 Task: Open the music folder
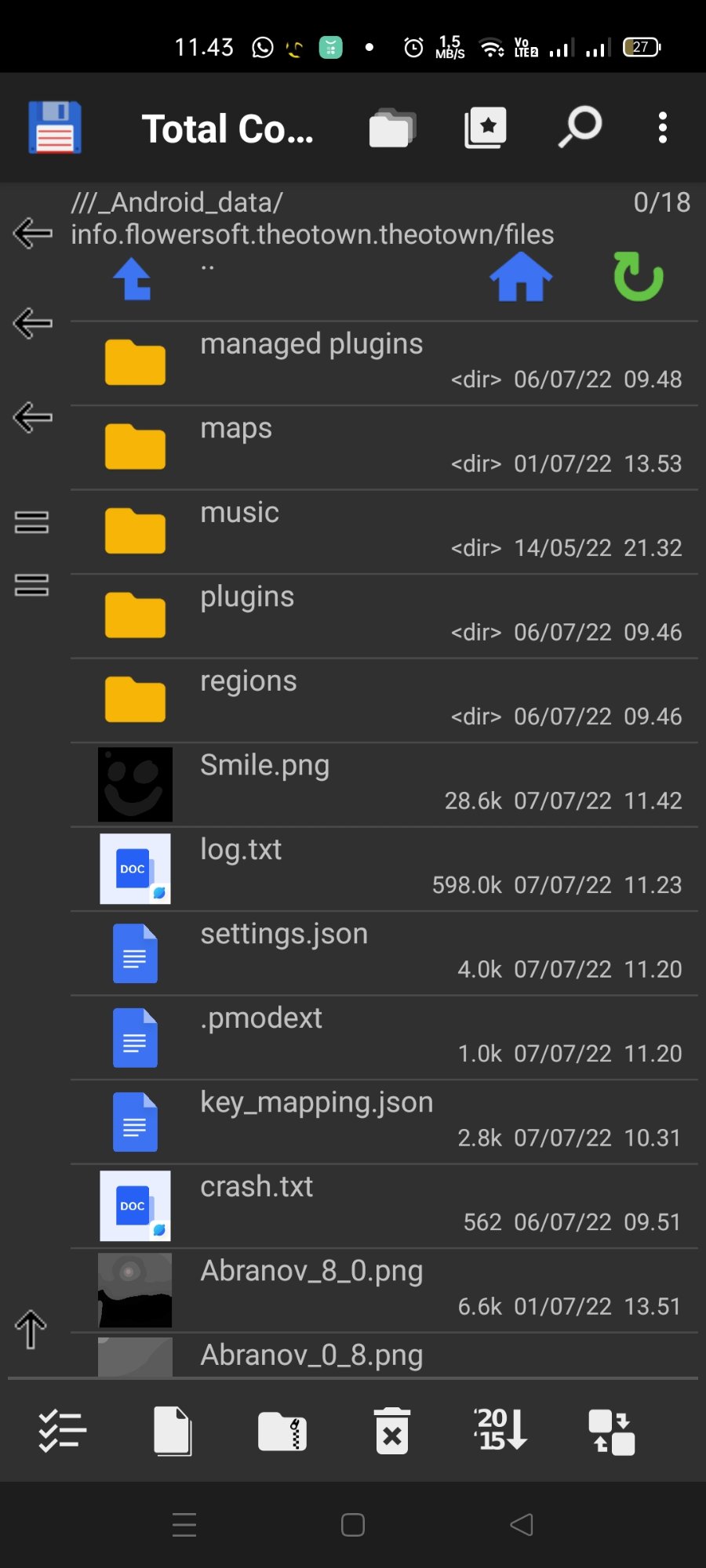click(x=384, y=532)
